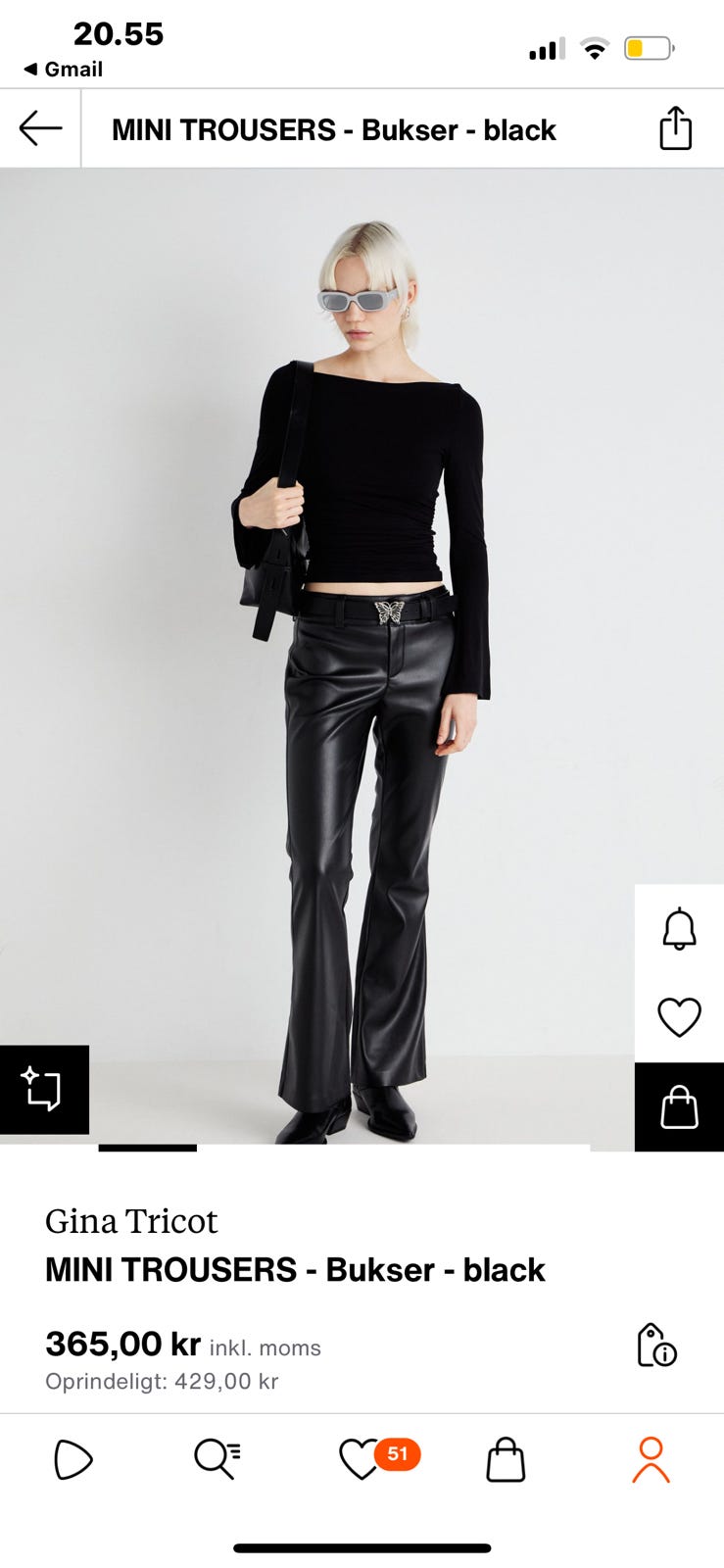The height and width of the screenshot is (1568, 724).
Task: Add trousers to bag via the black bag button
Action: (x=679, y=1107)
